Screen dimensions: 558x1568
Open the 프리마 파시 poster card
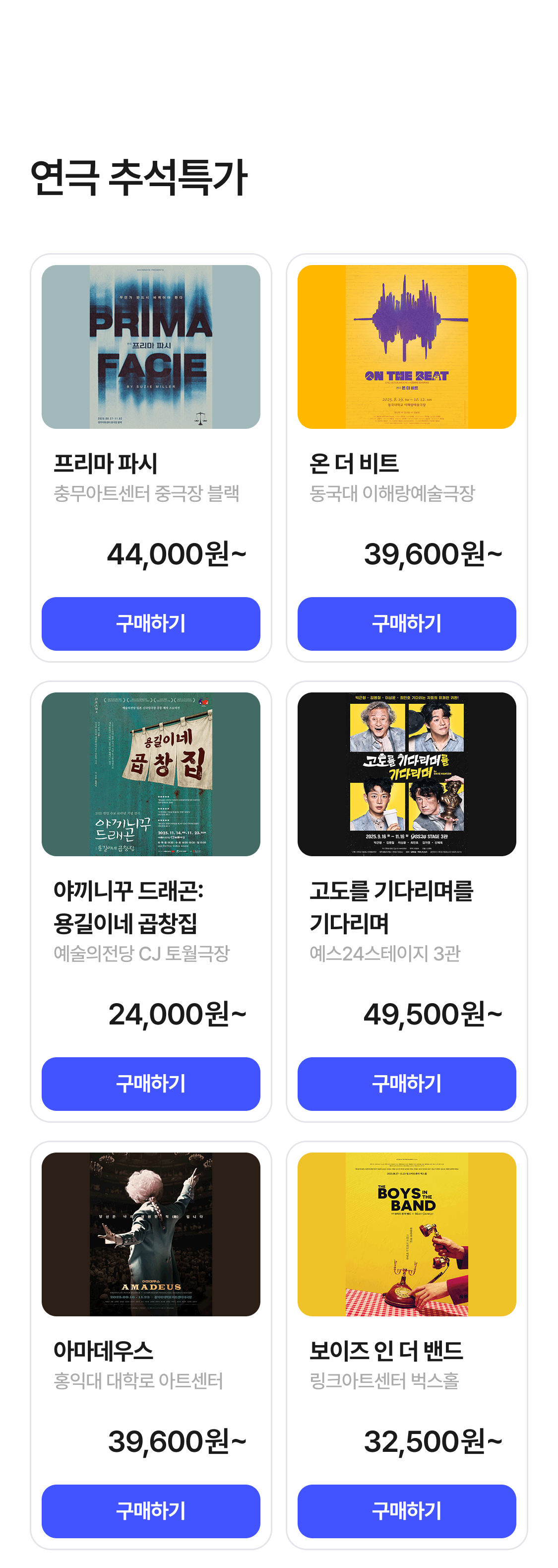150,346
